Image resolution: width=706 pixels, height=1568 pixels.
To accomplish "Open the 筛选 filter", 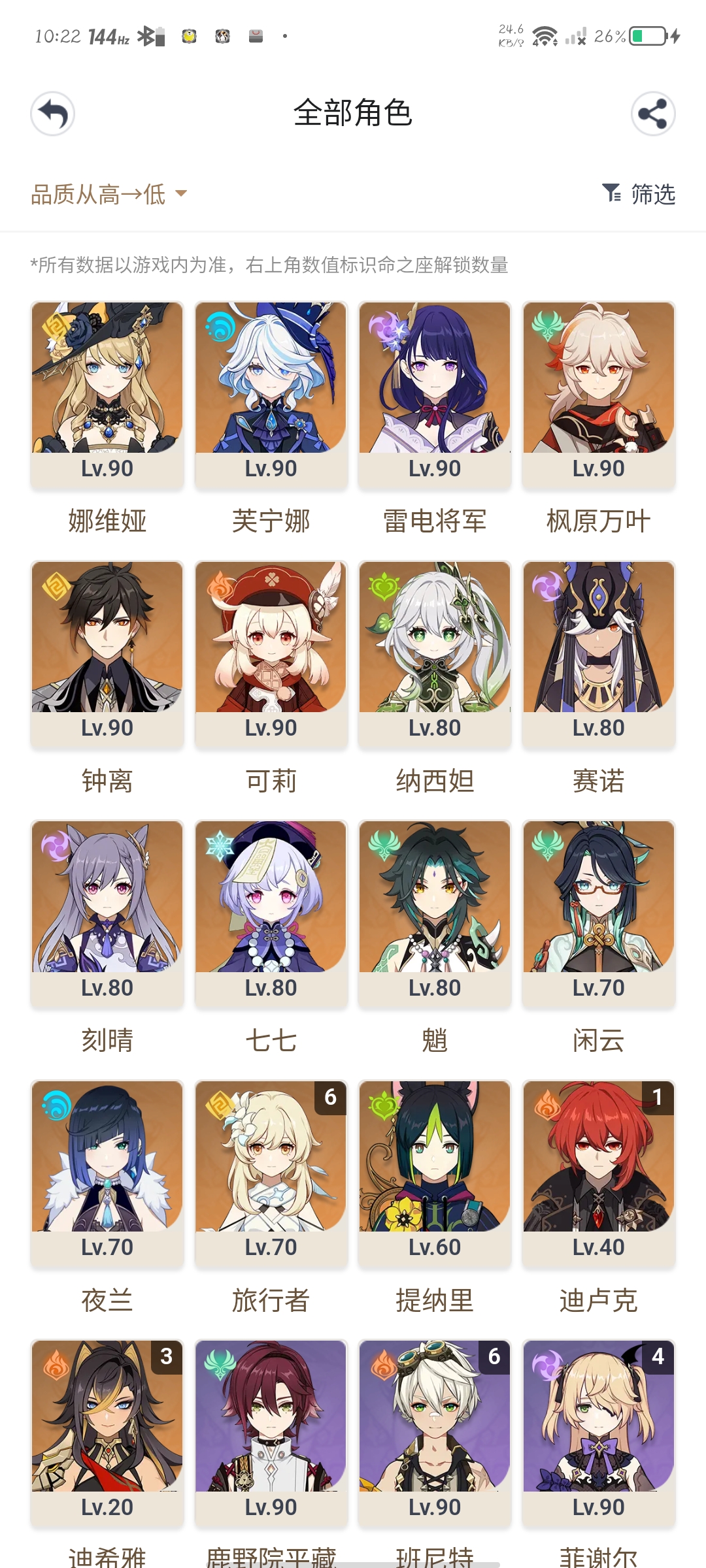I will pos(639,194).
